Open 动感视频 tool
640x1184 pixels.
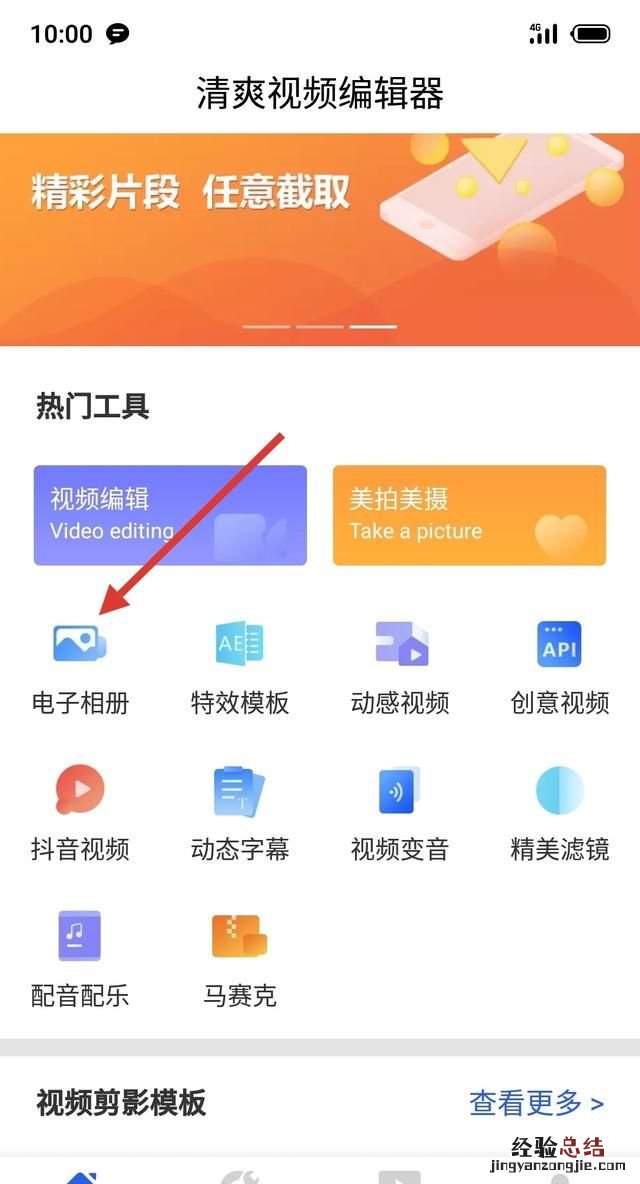tap(400, 666)
